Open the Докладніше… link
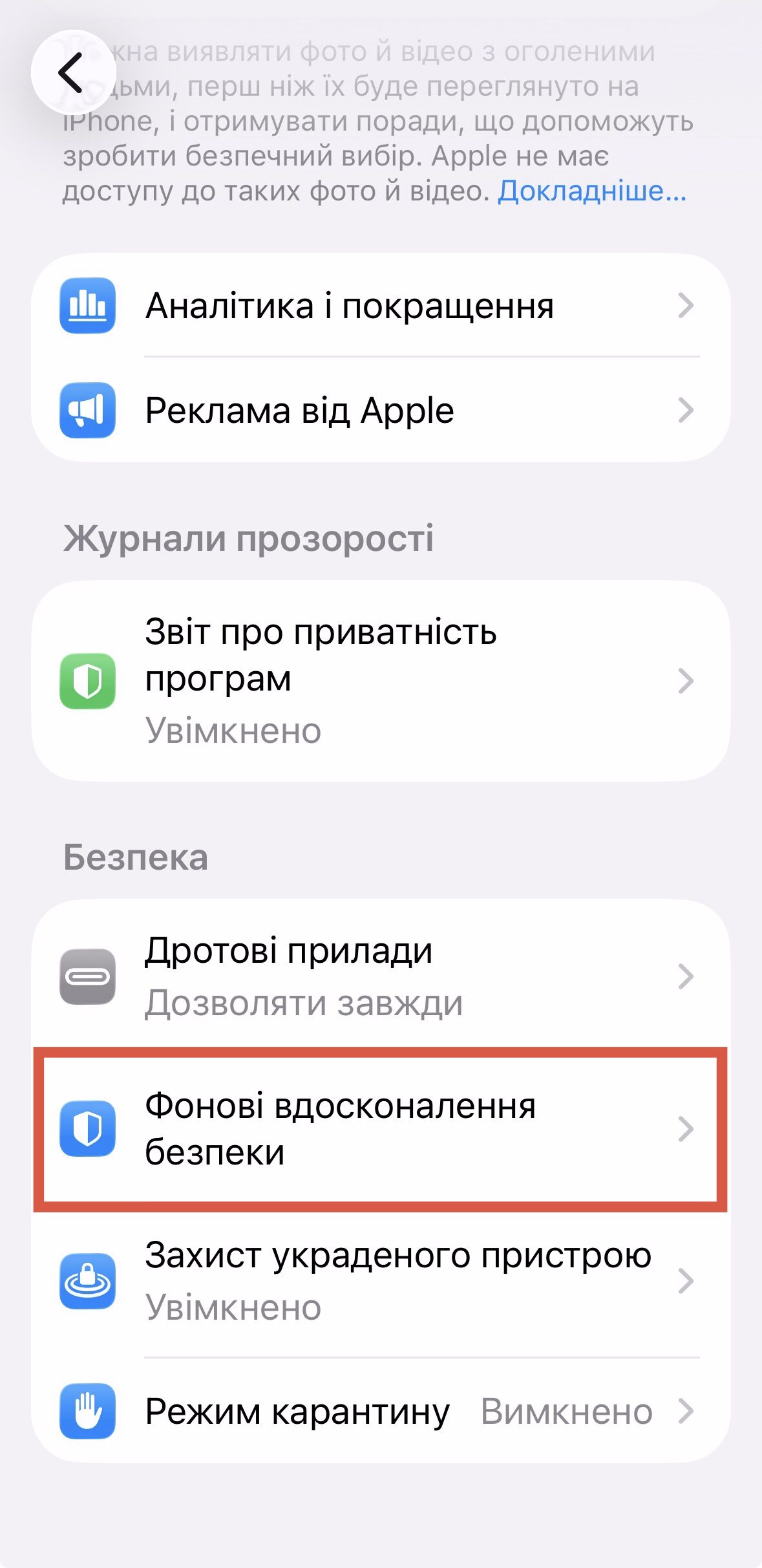The image size is (762, 1568). click(591, 191)
